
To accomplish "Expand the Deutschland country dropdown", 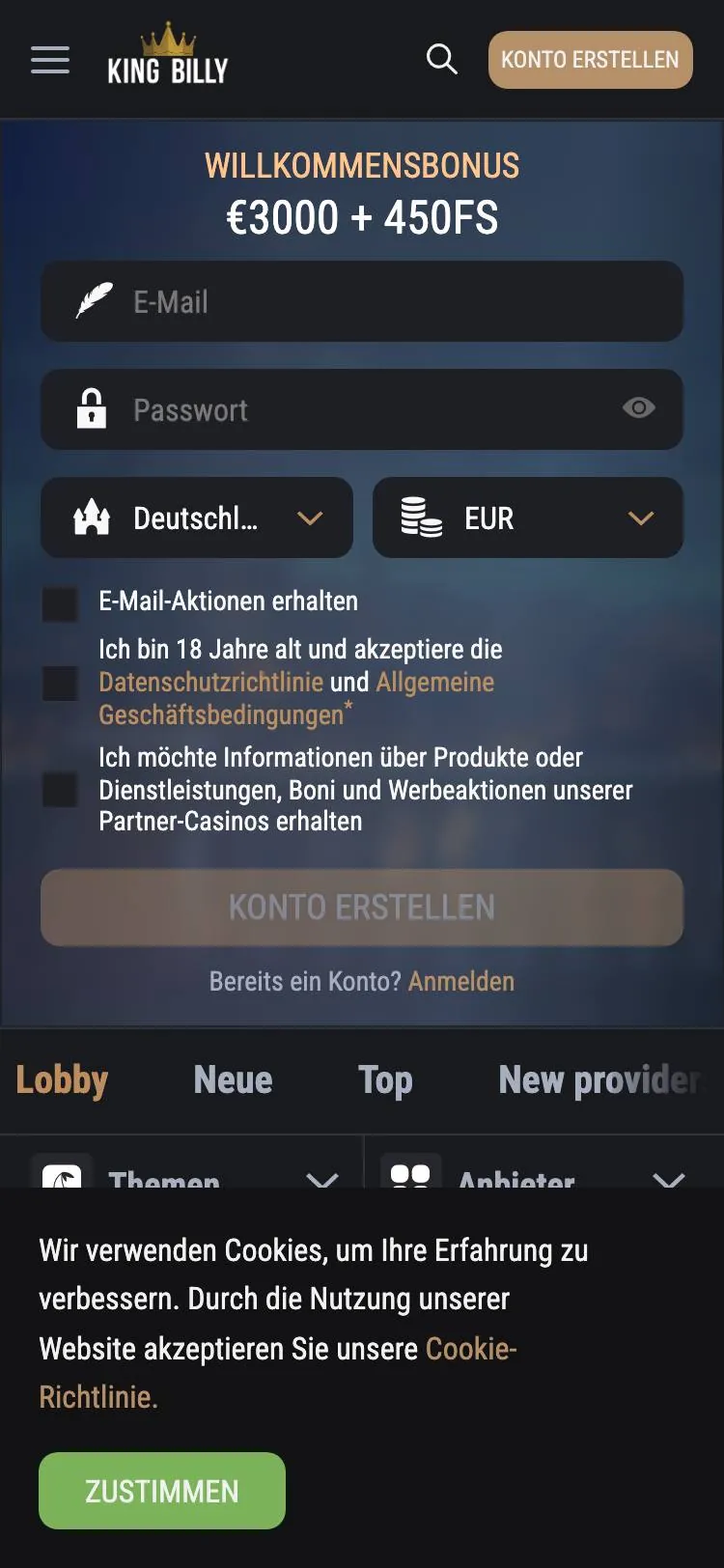I will (197, 518).
